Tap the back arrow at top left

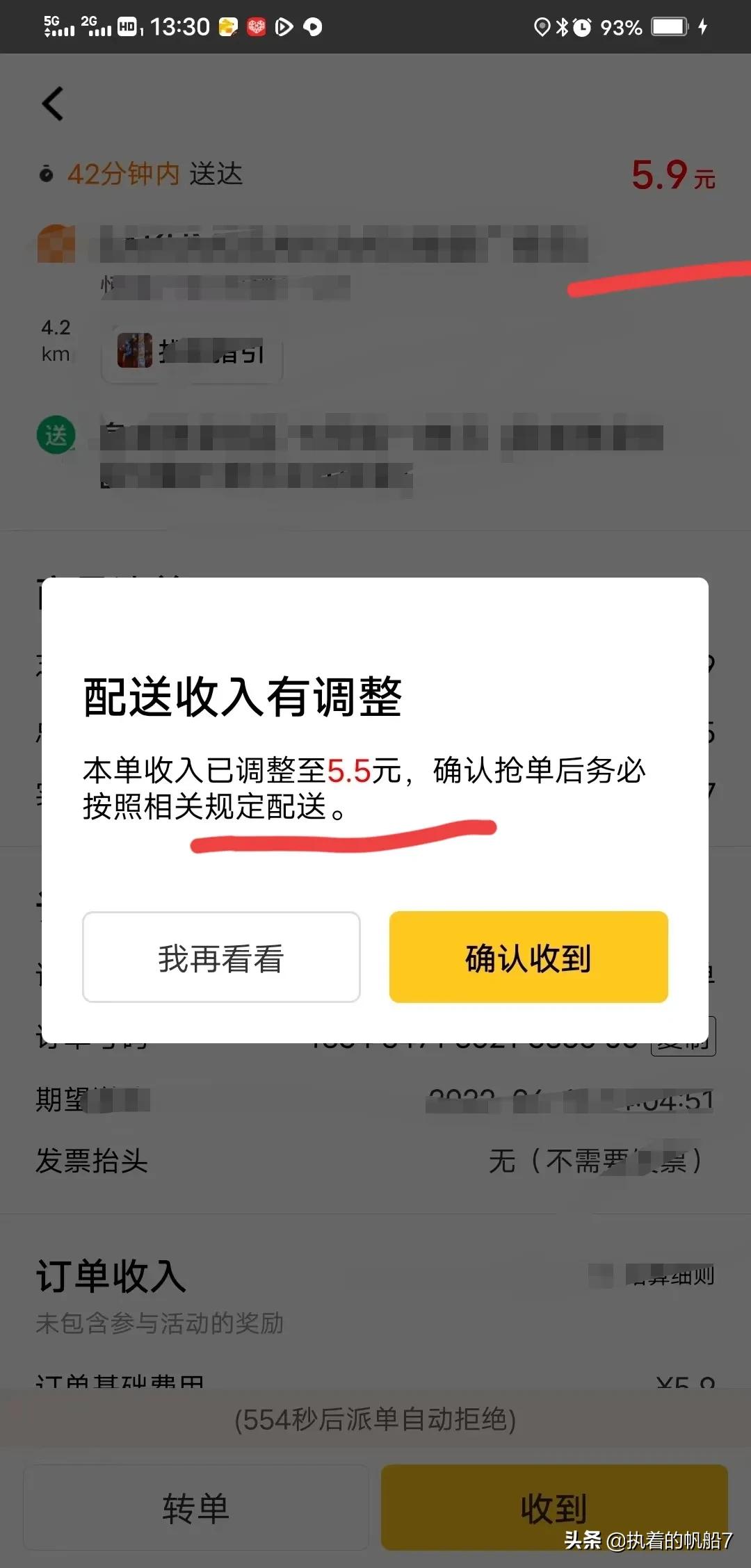[x=52, y=103]
